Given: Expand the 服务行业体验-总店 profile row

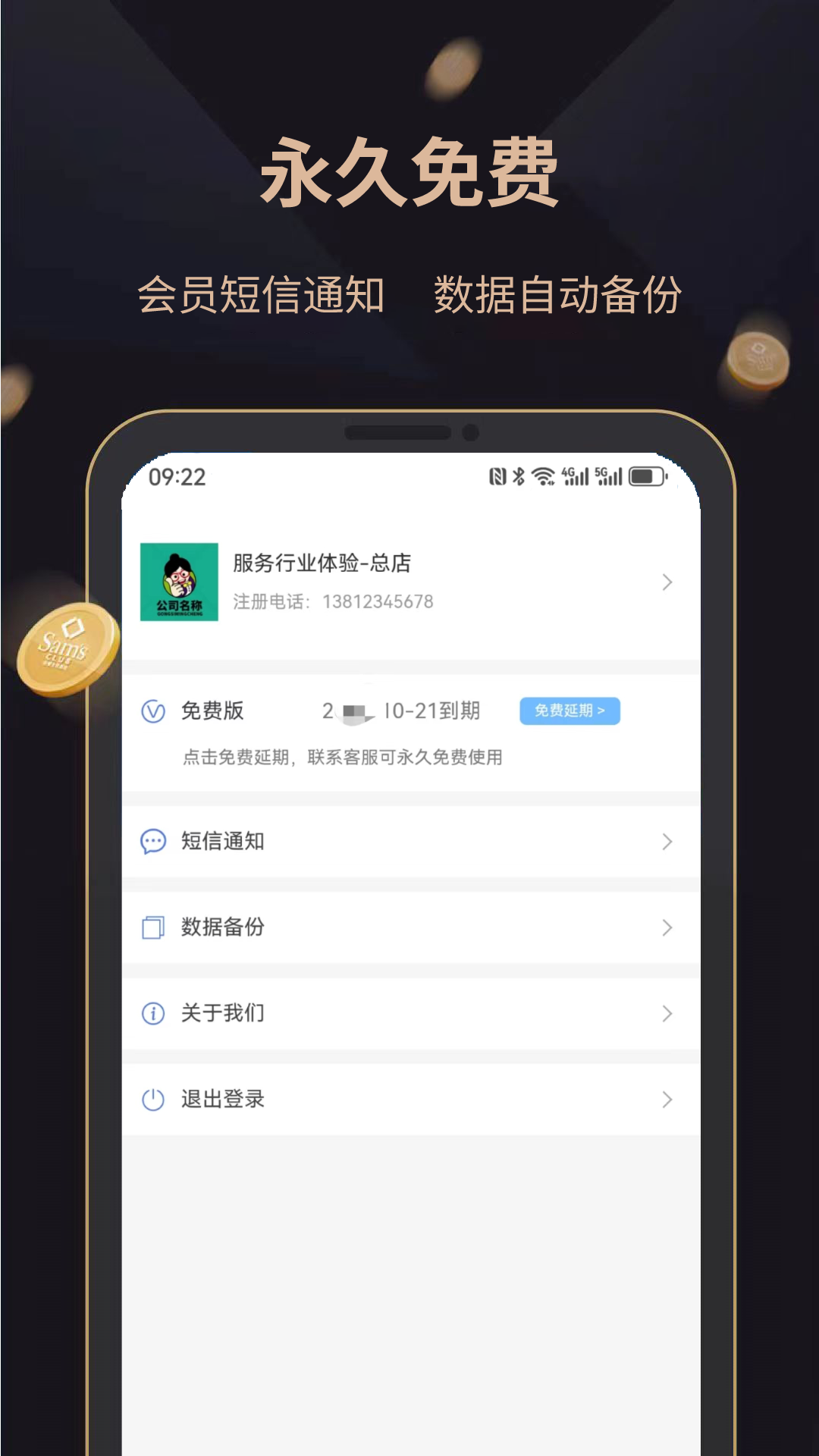Looking at the screenshot, I should (667, 582).
